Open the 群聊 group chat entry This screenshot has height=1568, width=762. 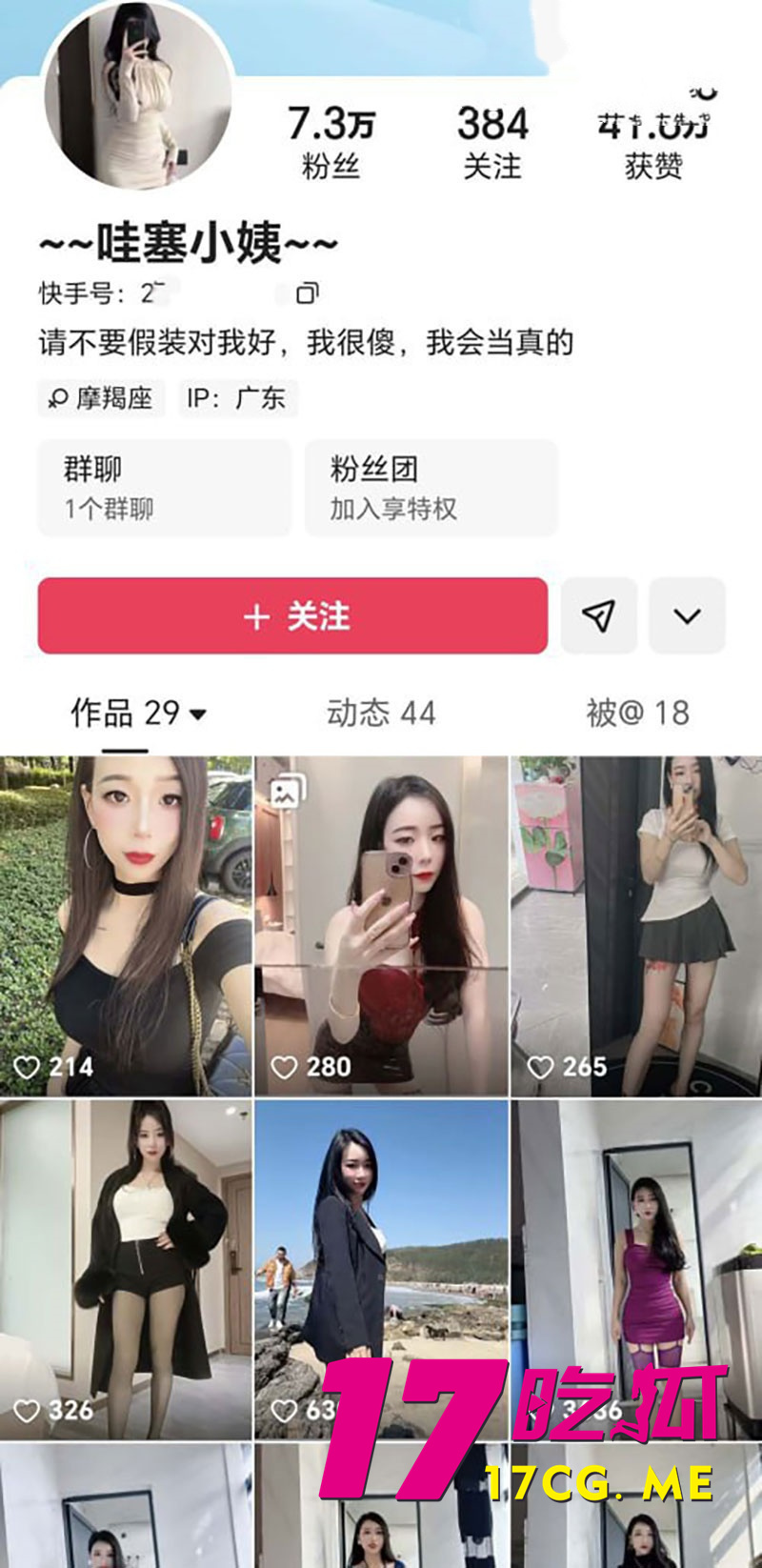[164, 488]
